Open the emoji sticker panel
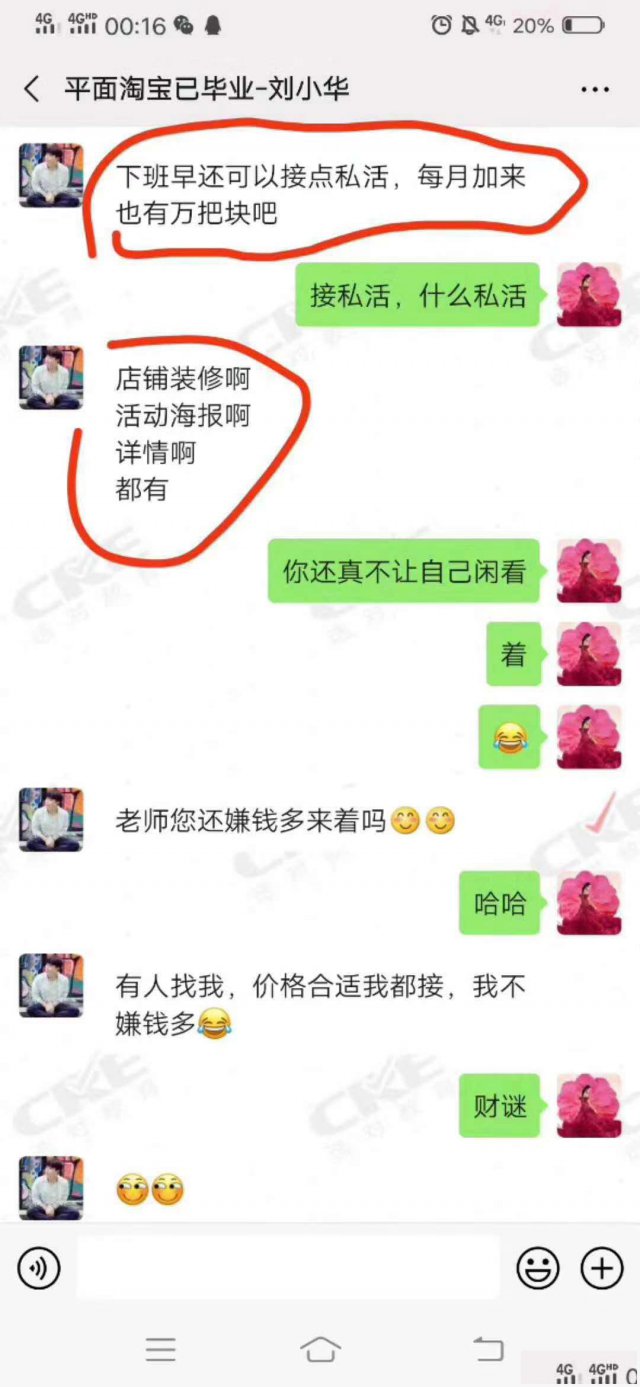 pyautogui.click(x=538, y=1269)
